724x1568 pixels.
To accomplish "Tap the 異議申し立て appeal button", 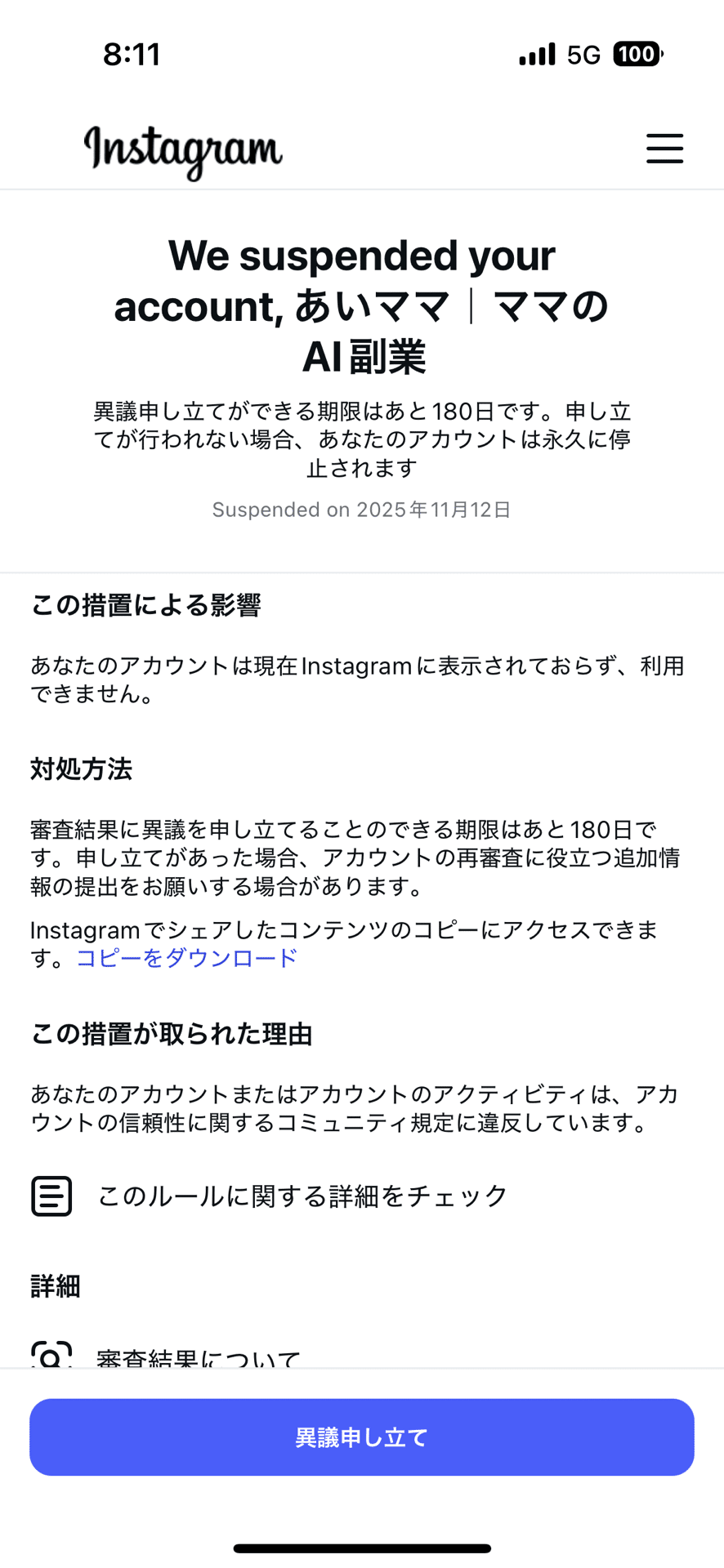I will [x=362, y=1437].
